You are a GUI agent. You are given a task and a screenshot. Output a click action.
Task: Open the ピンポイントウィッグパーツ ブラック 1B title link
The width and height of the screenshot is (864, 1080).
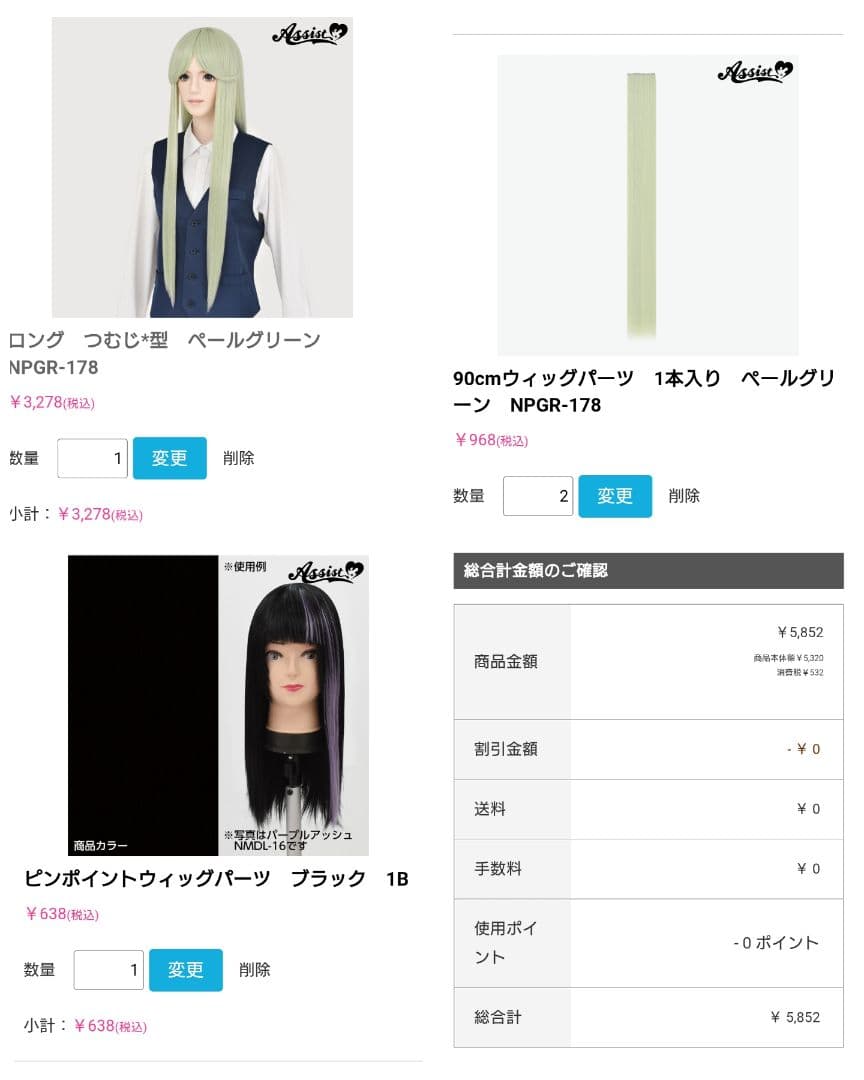pyautogui.click(x=216, y=879)
